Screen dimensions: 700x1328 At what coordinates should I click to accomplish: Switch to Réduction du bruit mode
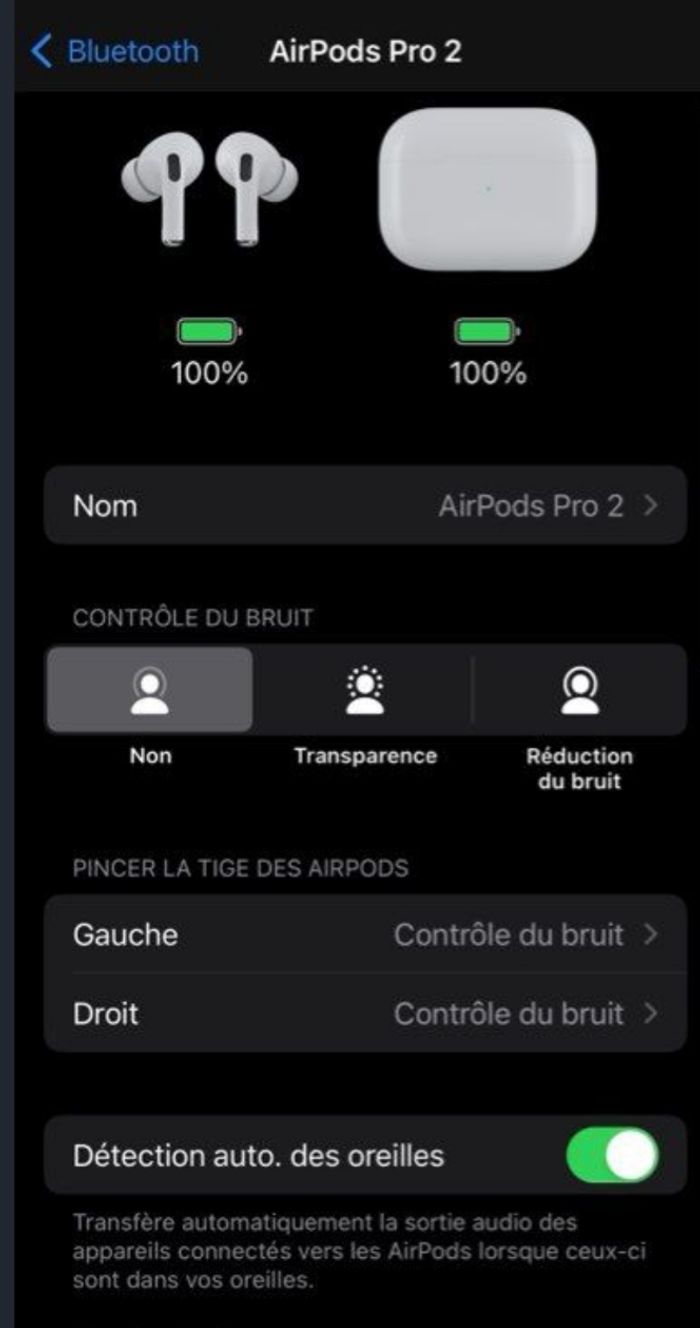(579, 690)
